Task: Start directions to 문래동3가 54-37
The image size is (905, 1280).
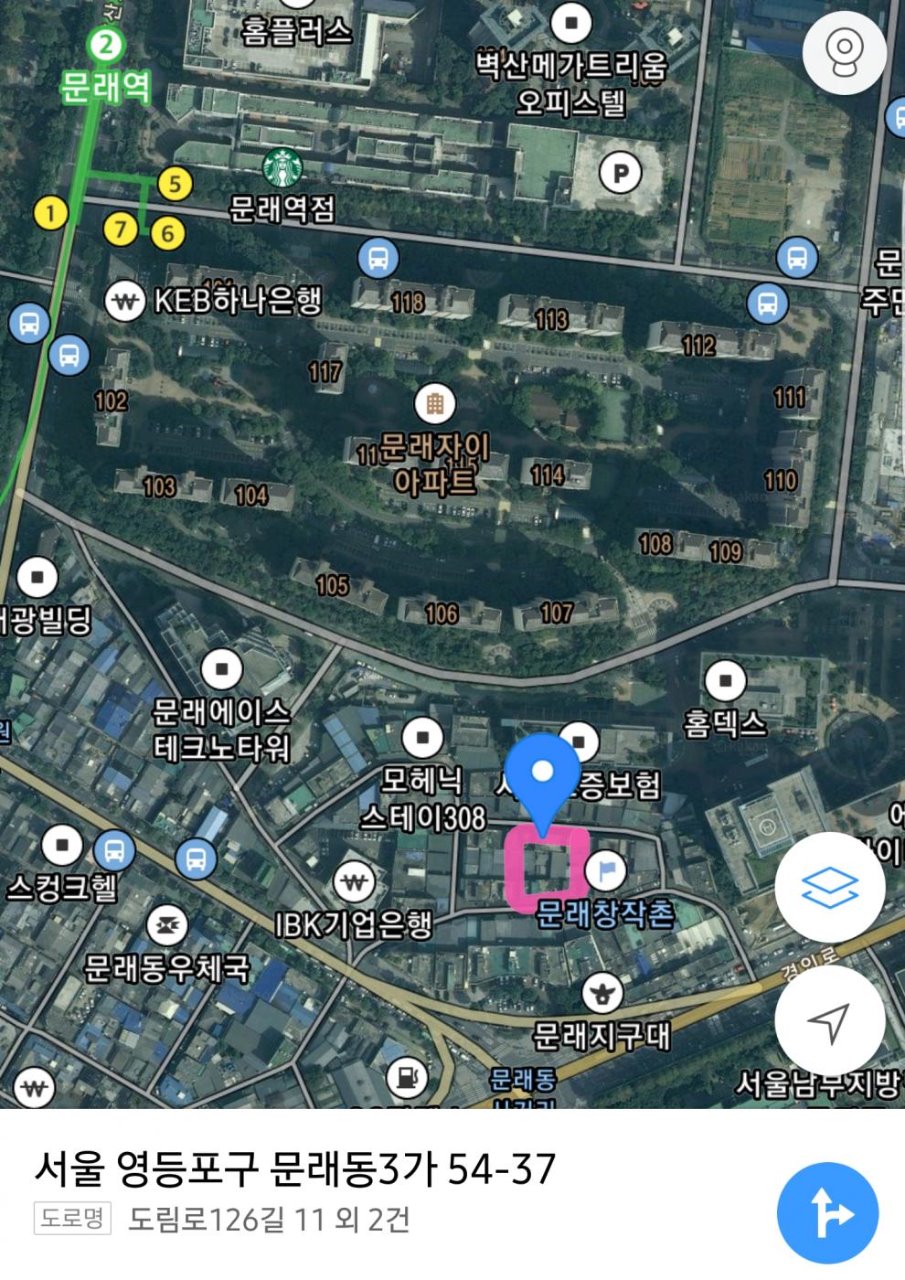Action: [x=827, y=1213]
